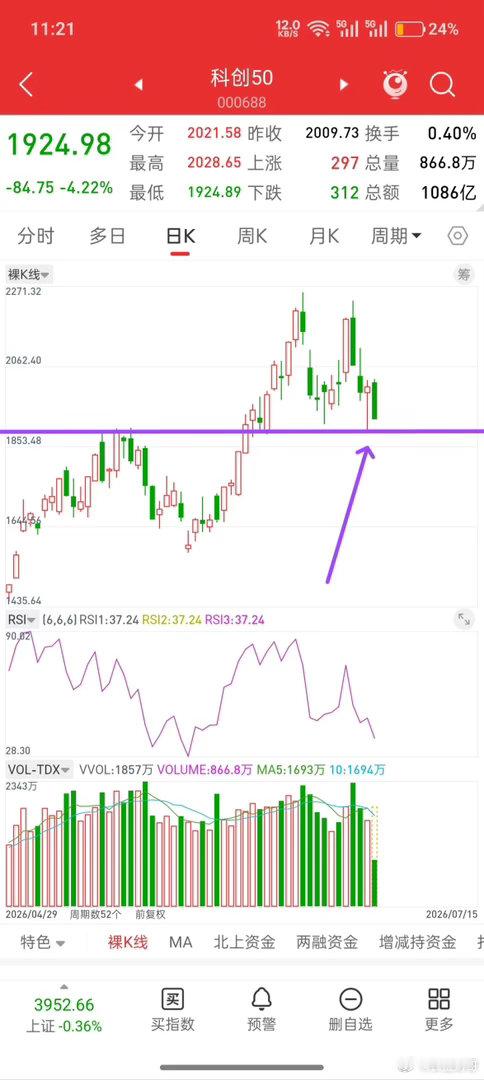
Task: Expand the chart to fullscreen
Action: pos(464,619)
